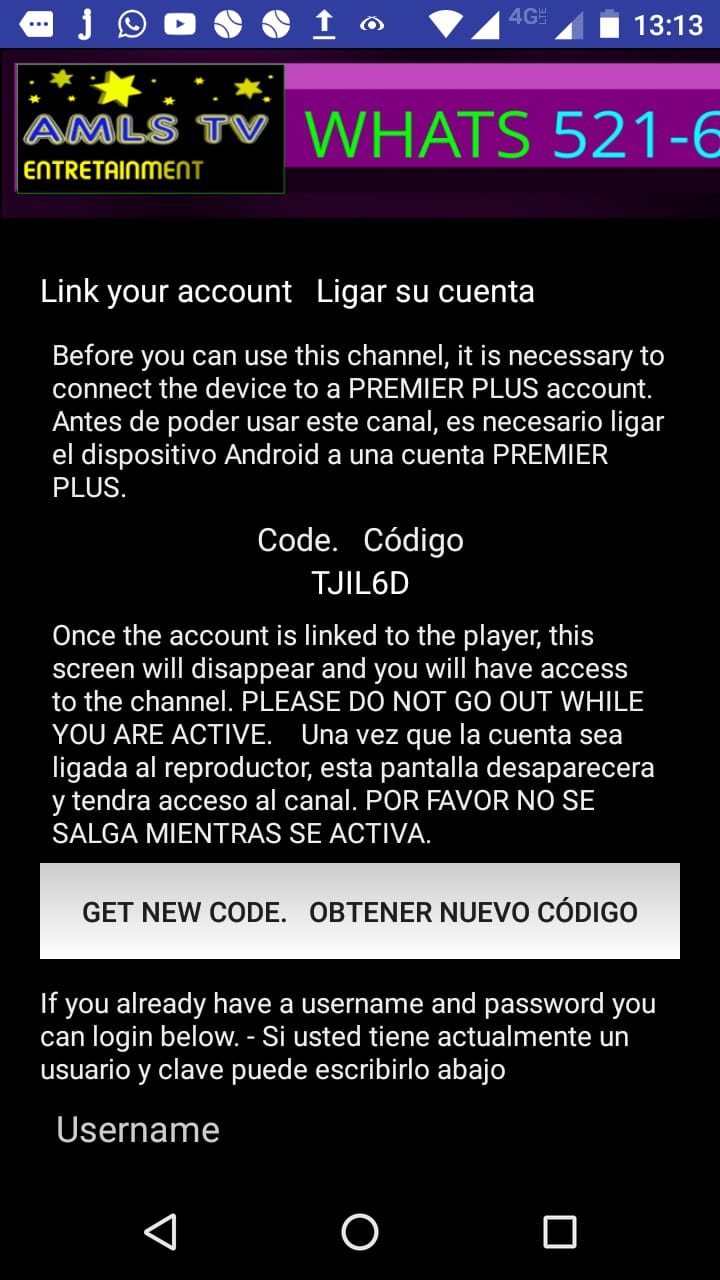Screen dimensions: 720x1280
Task: Go back using system back button
Action: pos(160,1231)
